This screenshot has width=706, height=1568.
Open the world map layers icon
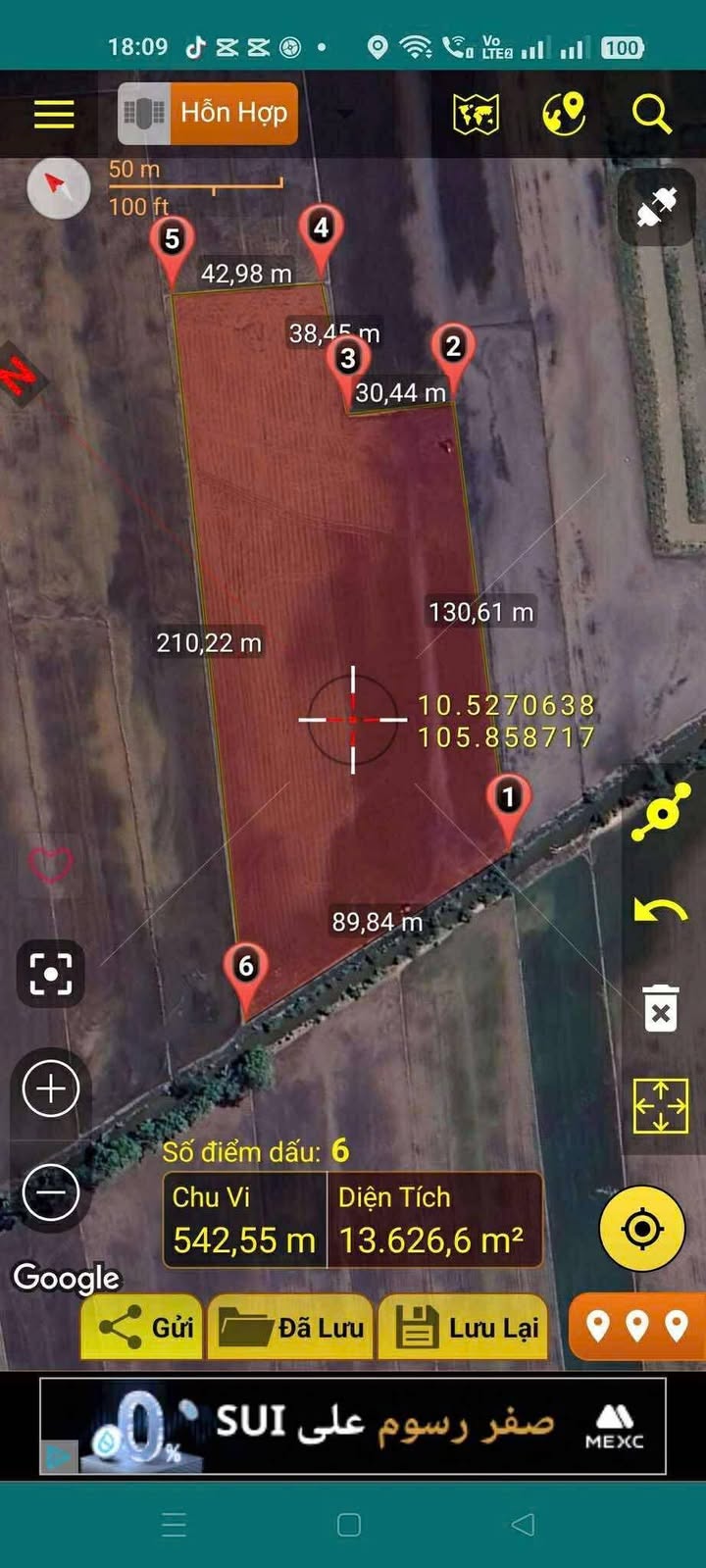point(477,114)
